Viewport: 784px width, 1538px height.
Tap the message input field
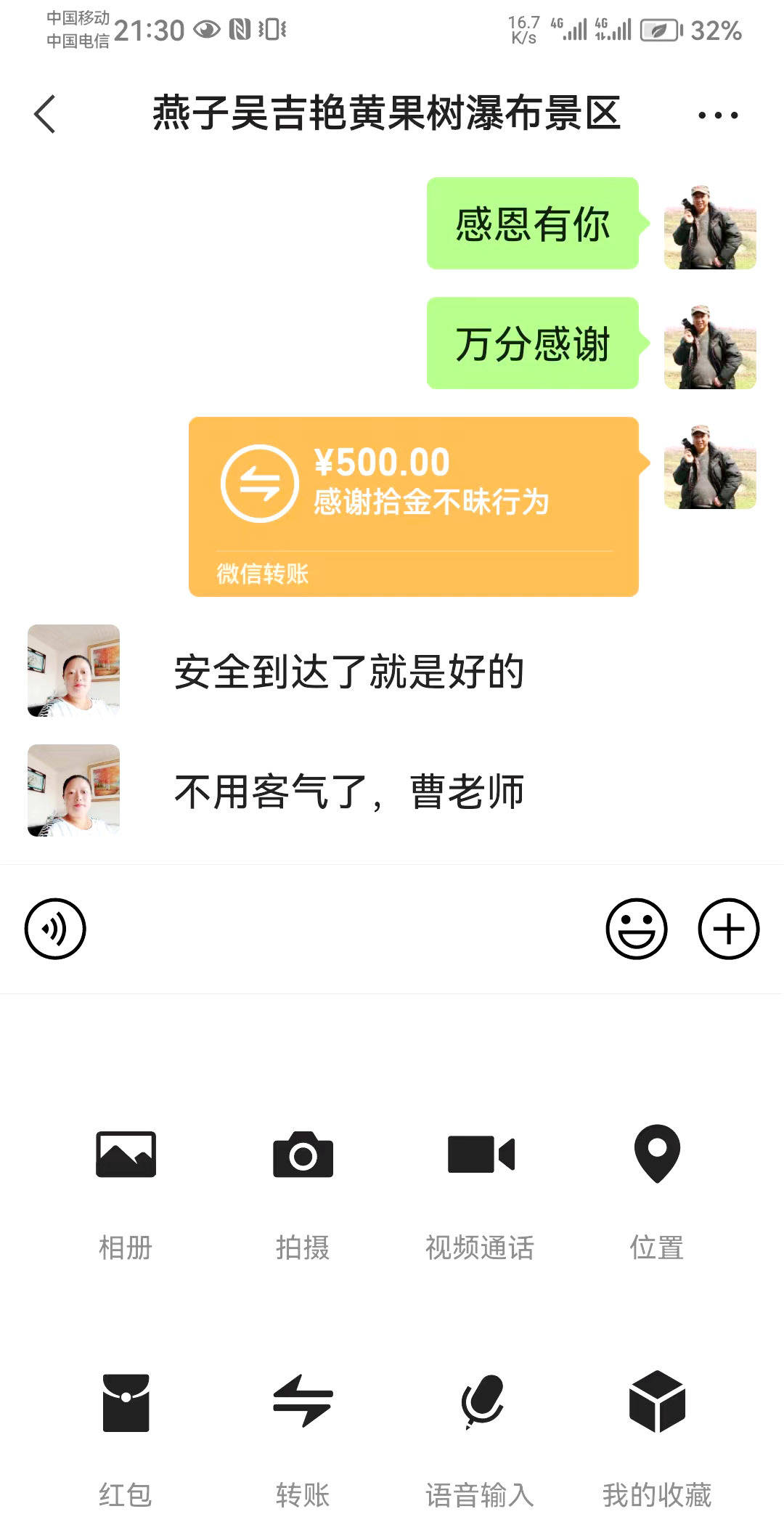tap(345, 929)
